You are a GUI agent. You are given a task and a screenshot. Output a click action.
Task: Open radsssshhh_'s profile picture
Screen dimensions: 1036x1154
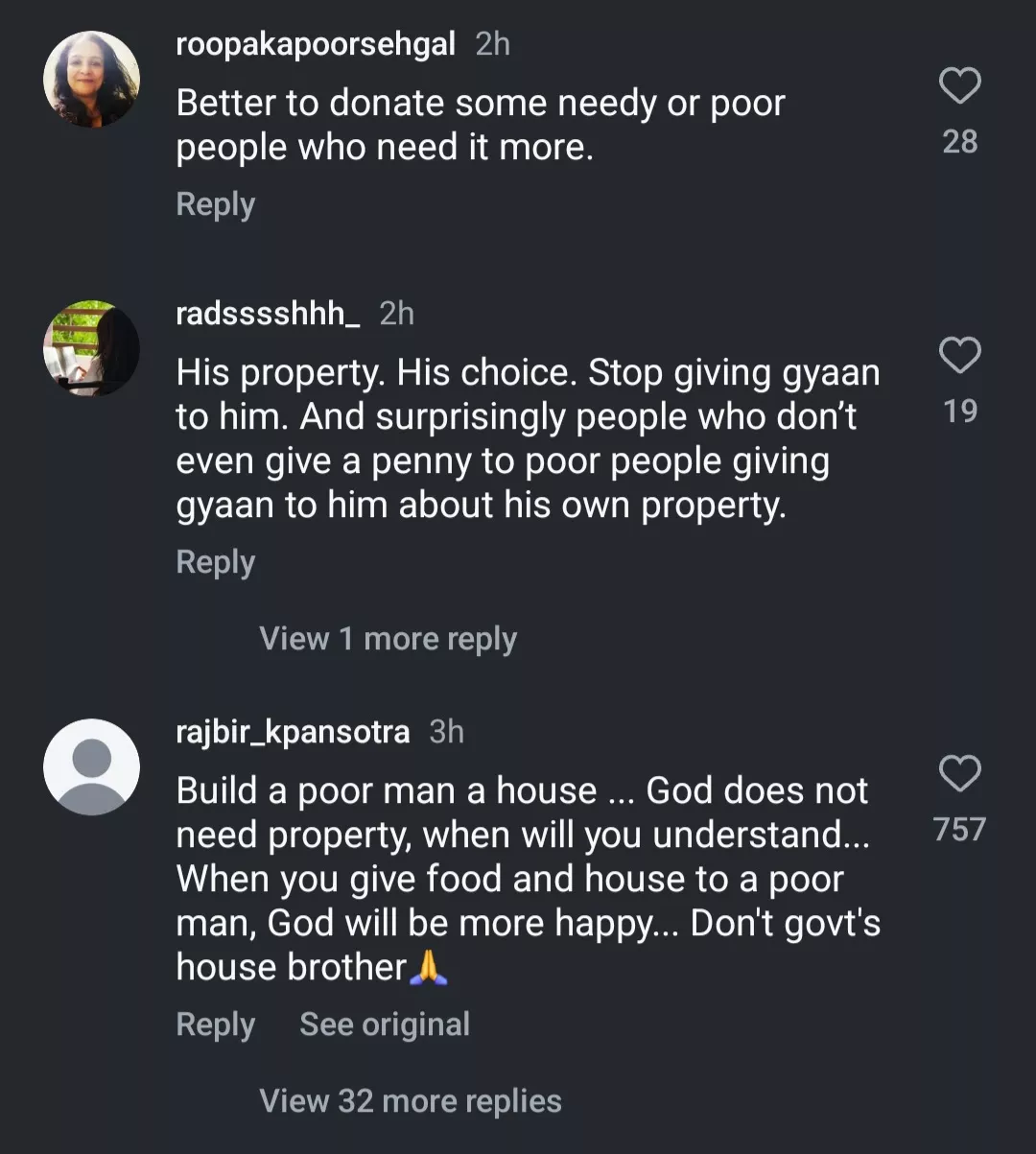[91, 348]
